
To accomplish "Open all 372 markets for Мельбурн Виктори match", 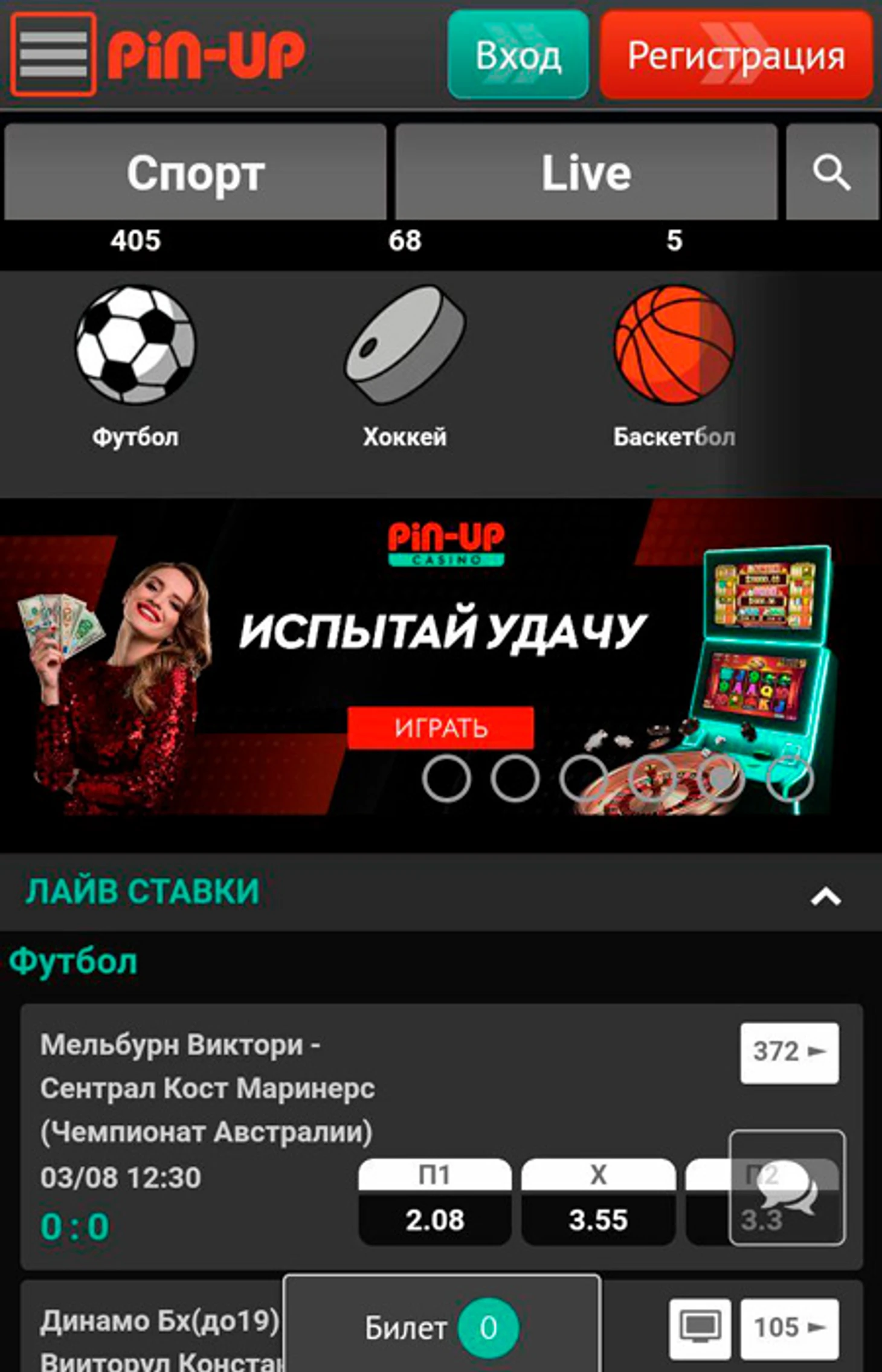I will click(789, 1052).
